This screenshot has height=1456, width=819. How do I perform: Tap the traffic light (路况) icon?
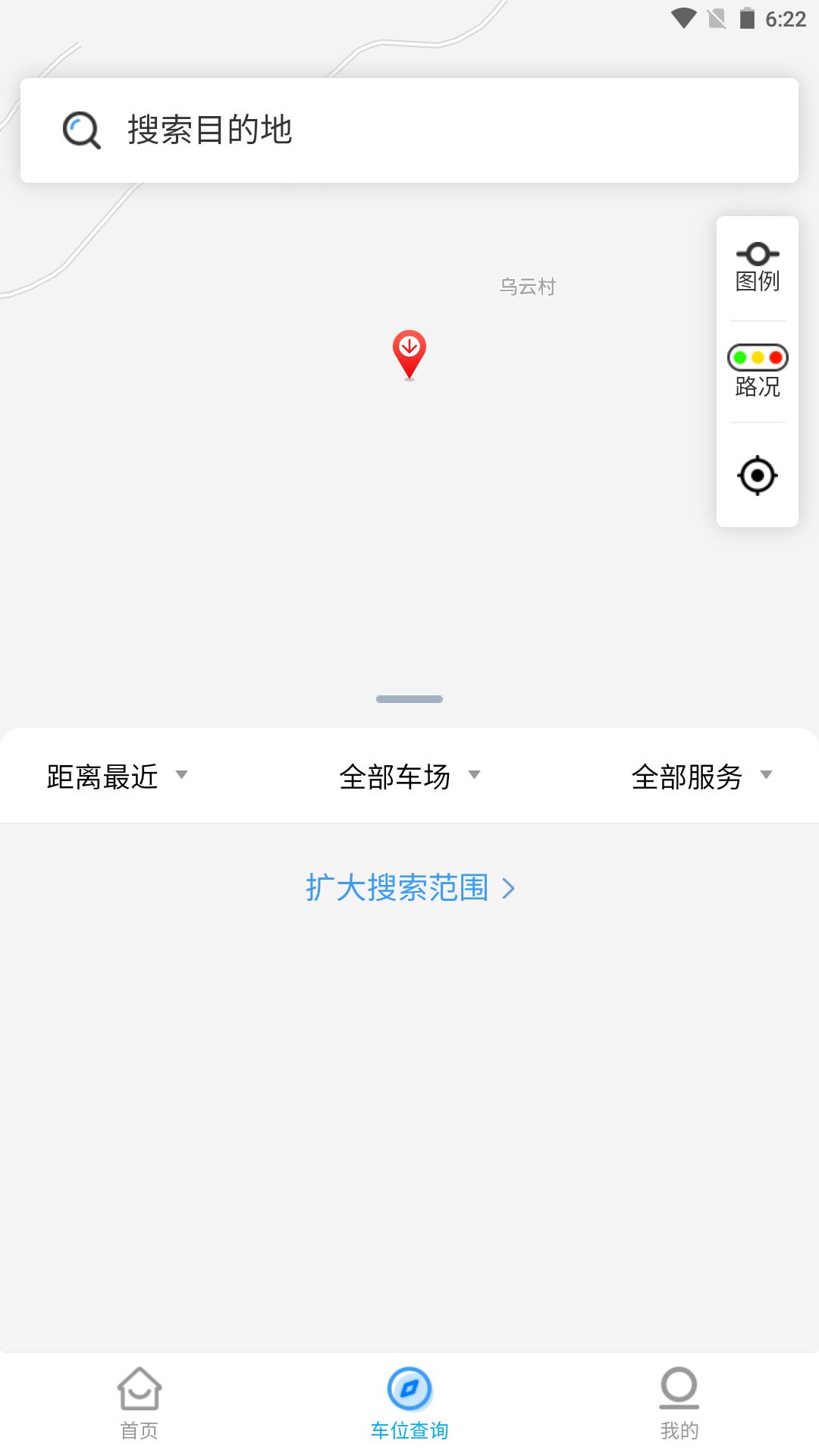tap(757, 356)
